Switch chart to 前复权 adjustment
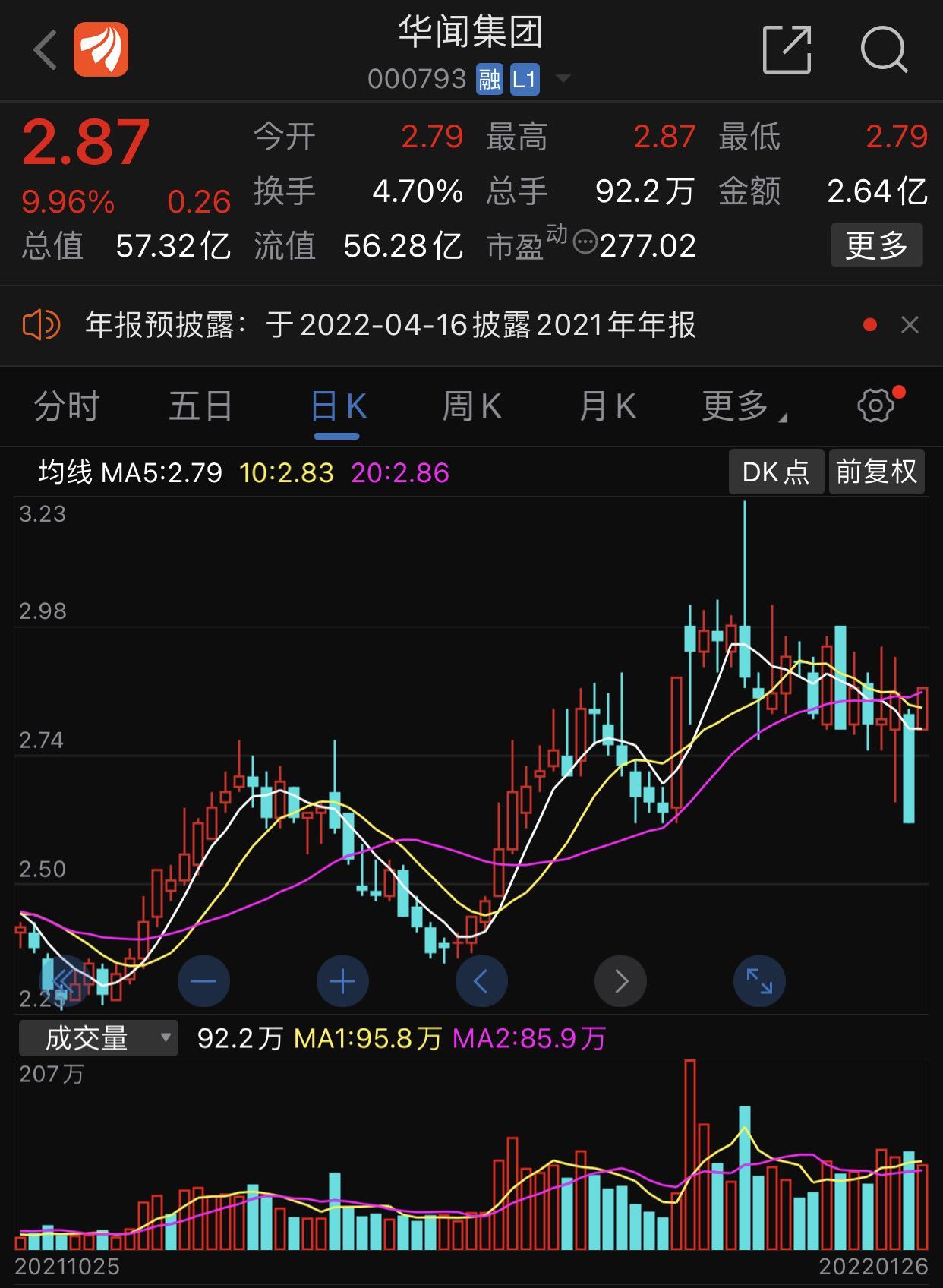This screenshot has height=1288, width=943. click(x=877, y=472)
